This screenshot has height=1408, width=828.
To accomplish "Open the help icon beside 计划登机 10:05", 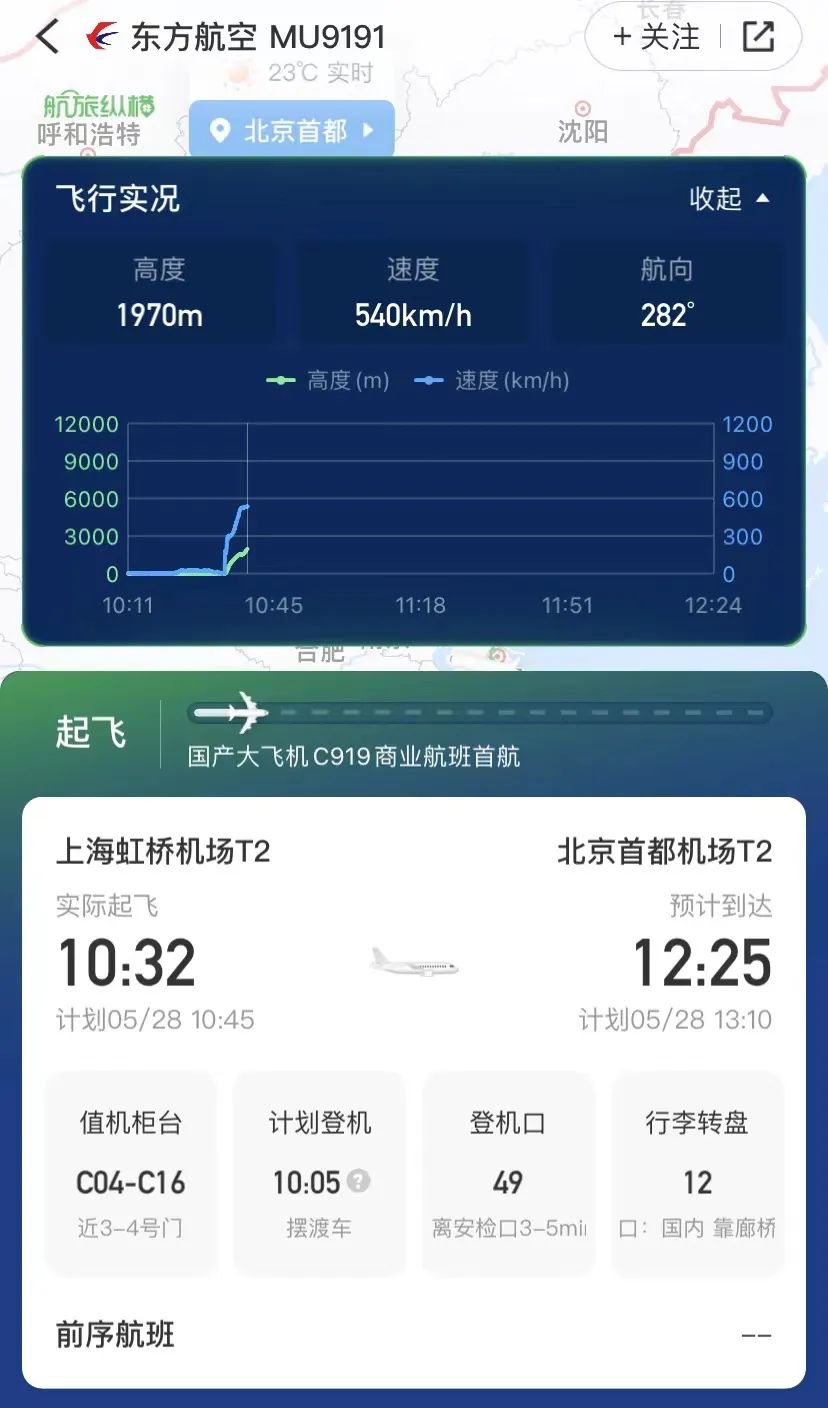I will (x=359, y=1181).
